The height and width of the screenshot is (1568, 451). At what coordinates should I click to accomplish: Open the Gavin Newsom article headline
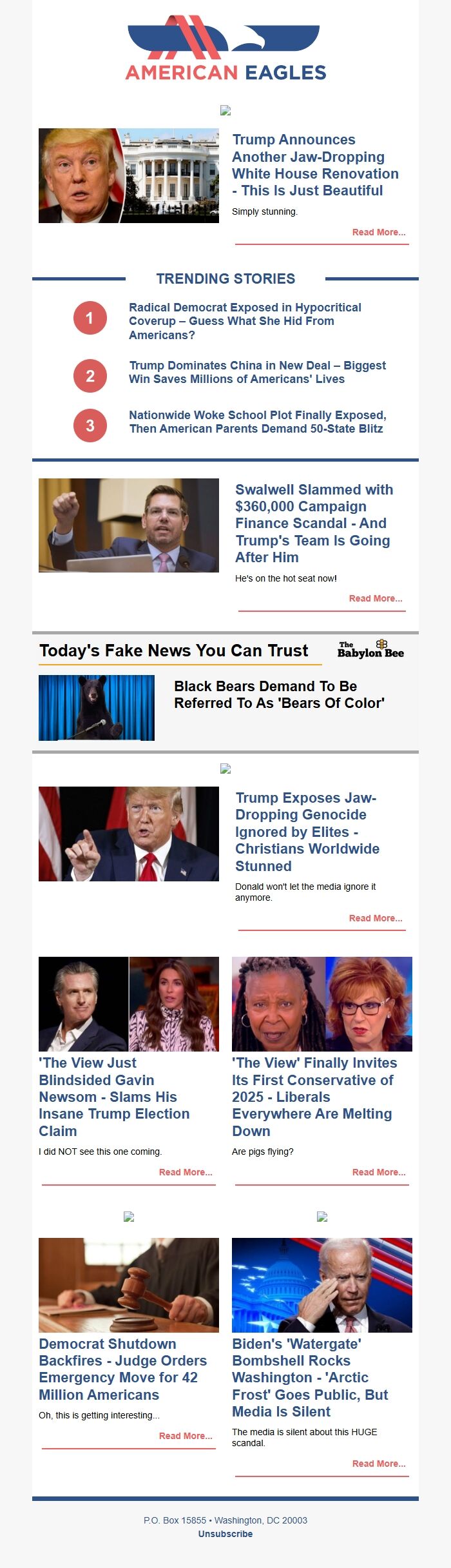[114, 1097]
